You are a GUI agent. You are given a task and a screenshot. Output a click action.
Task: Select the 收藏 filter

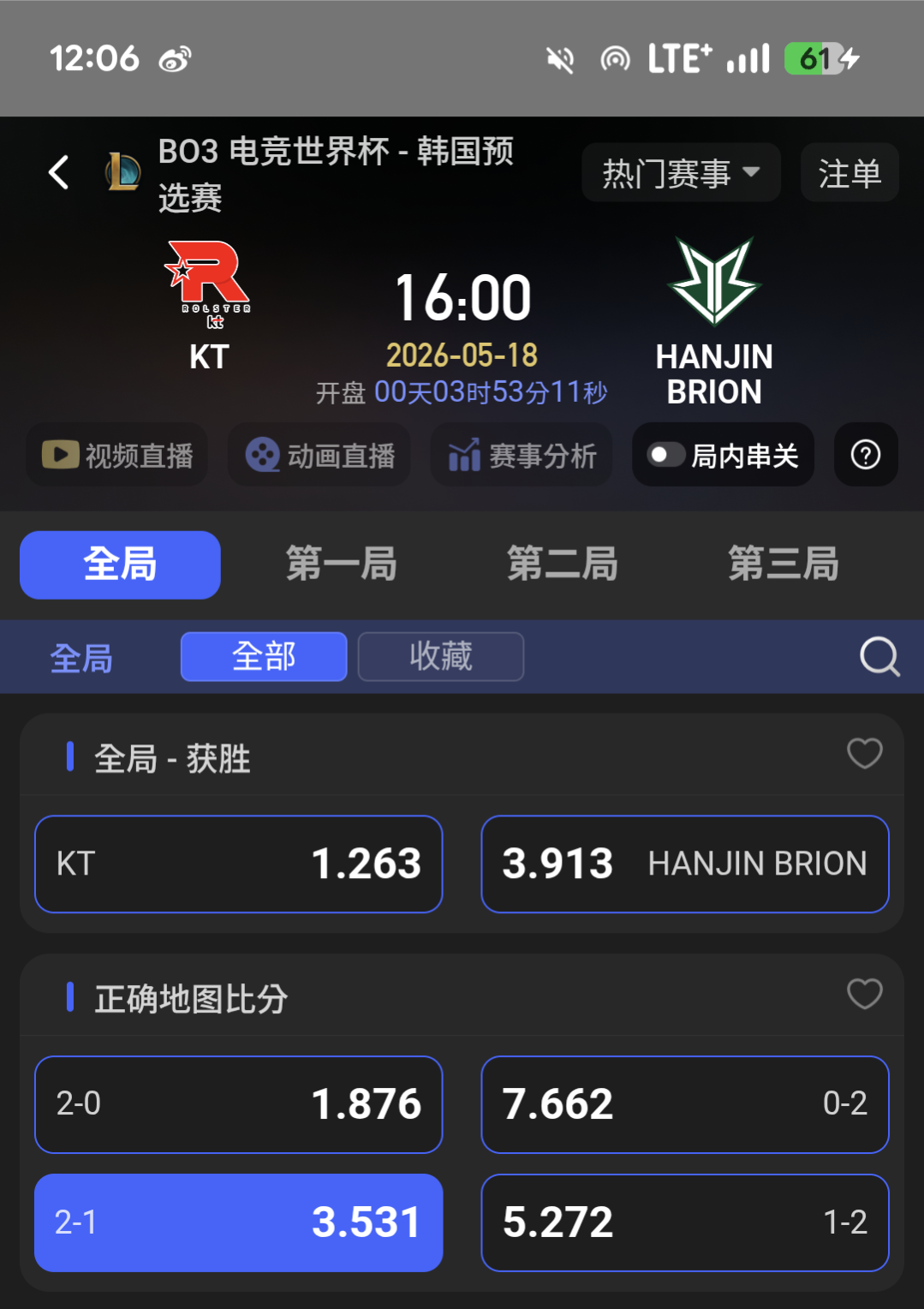pos(441,657)
